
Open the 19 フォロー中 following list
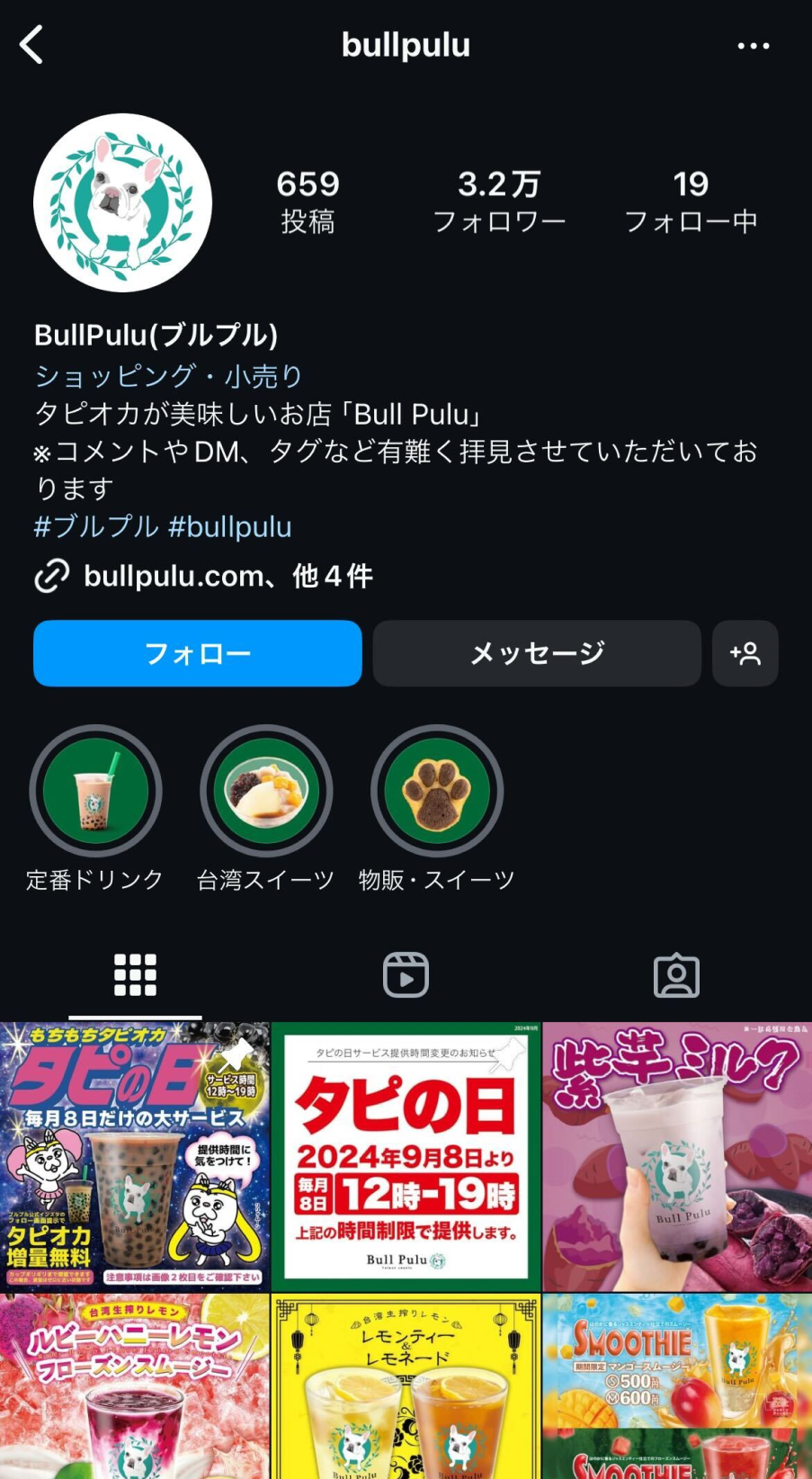tap(691, 202)
